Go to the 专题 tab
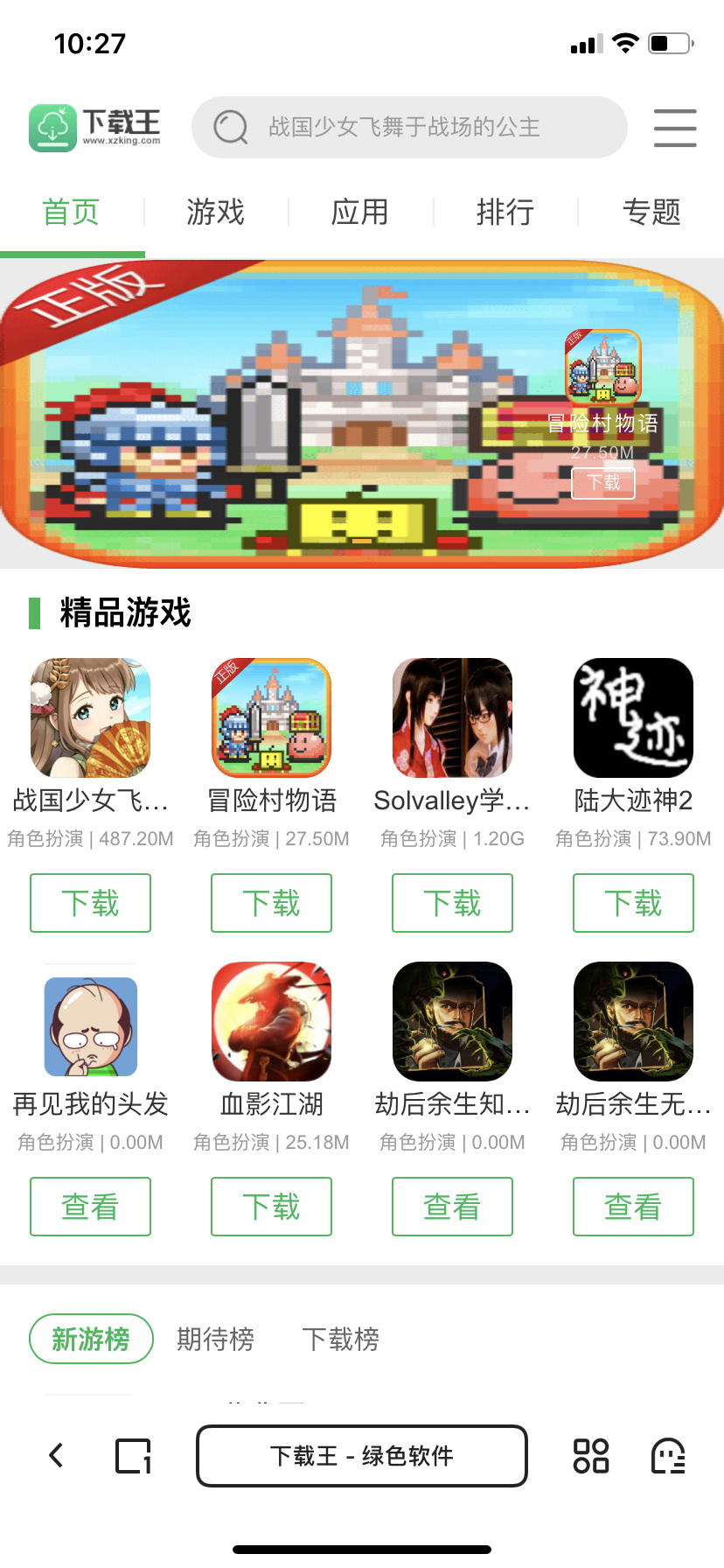This screenshot has height=1568, width=724. click(651, 212)
